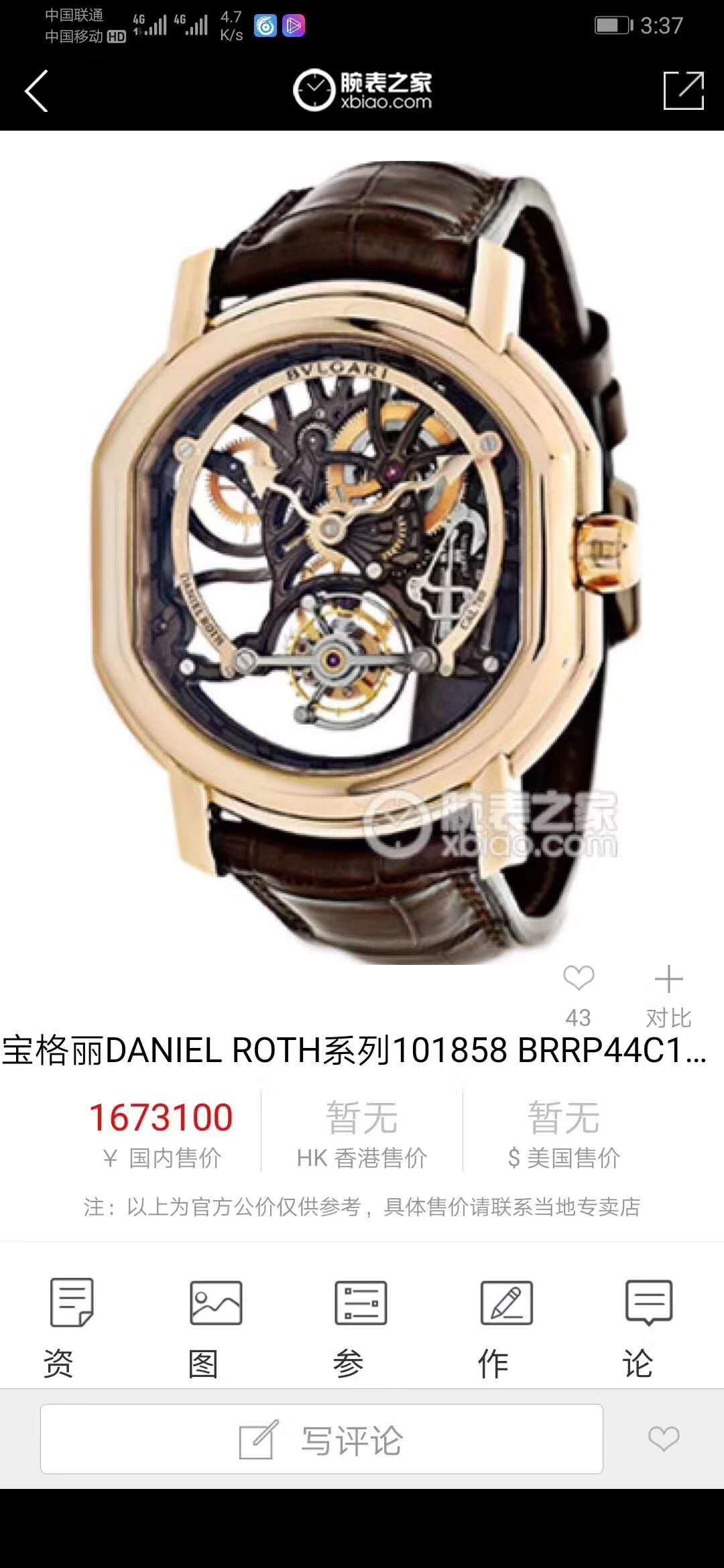The width and height of the screenshot is (724, 1568).
Task: Open the Bulgari Daniel Roth watch photo
Action: (362, 563)
